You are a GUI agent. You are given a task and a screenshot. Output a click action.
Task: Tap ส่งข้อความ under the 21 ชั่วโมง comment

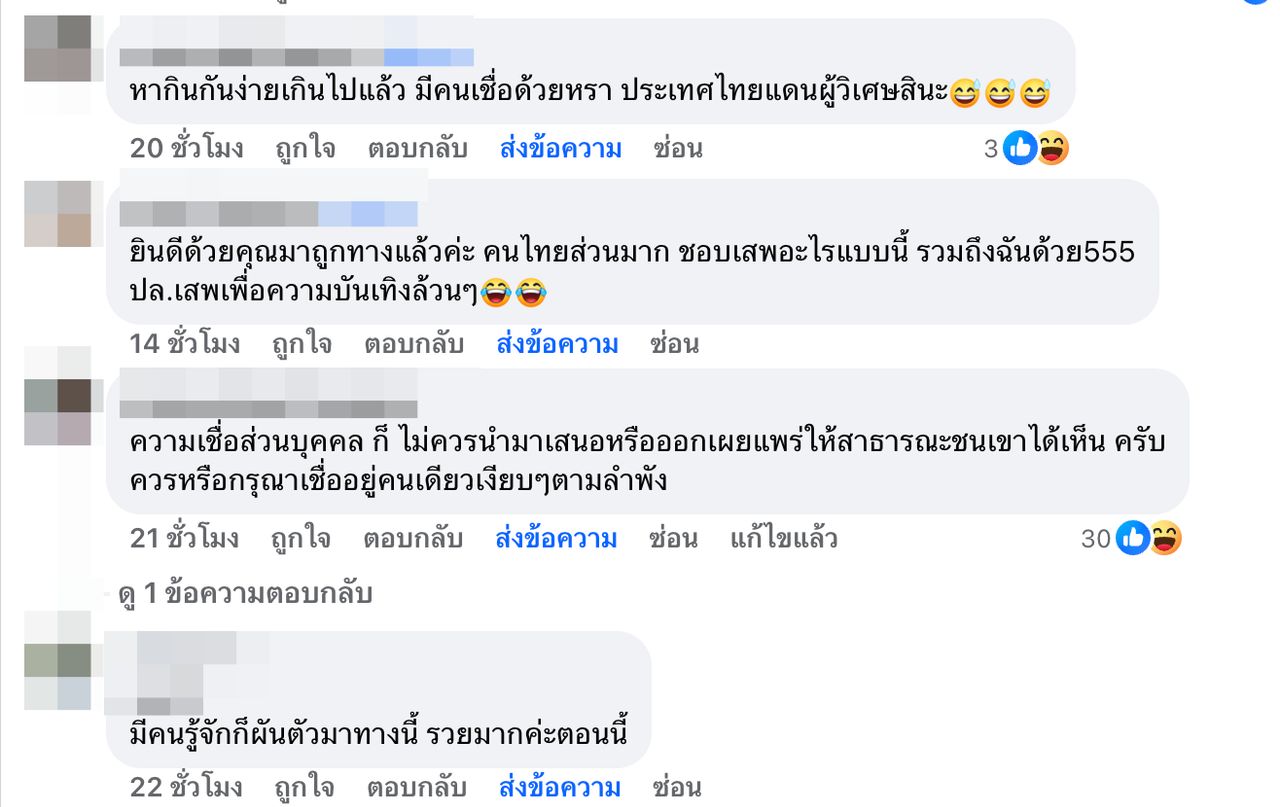coord(556,539)
